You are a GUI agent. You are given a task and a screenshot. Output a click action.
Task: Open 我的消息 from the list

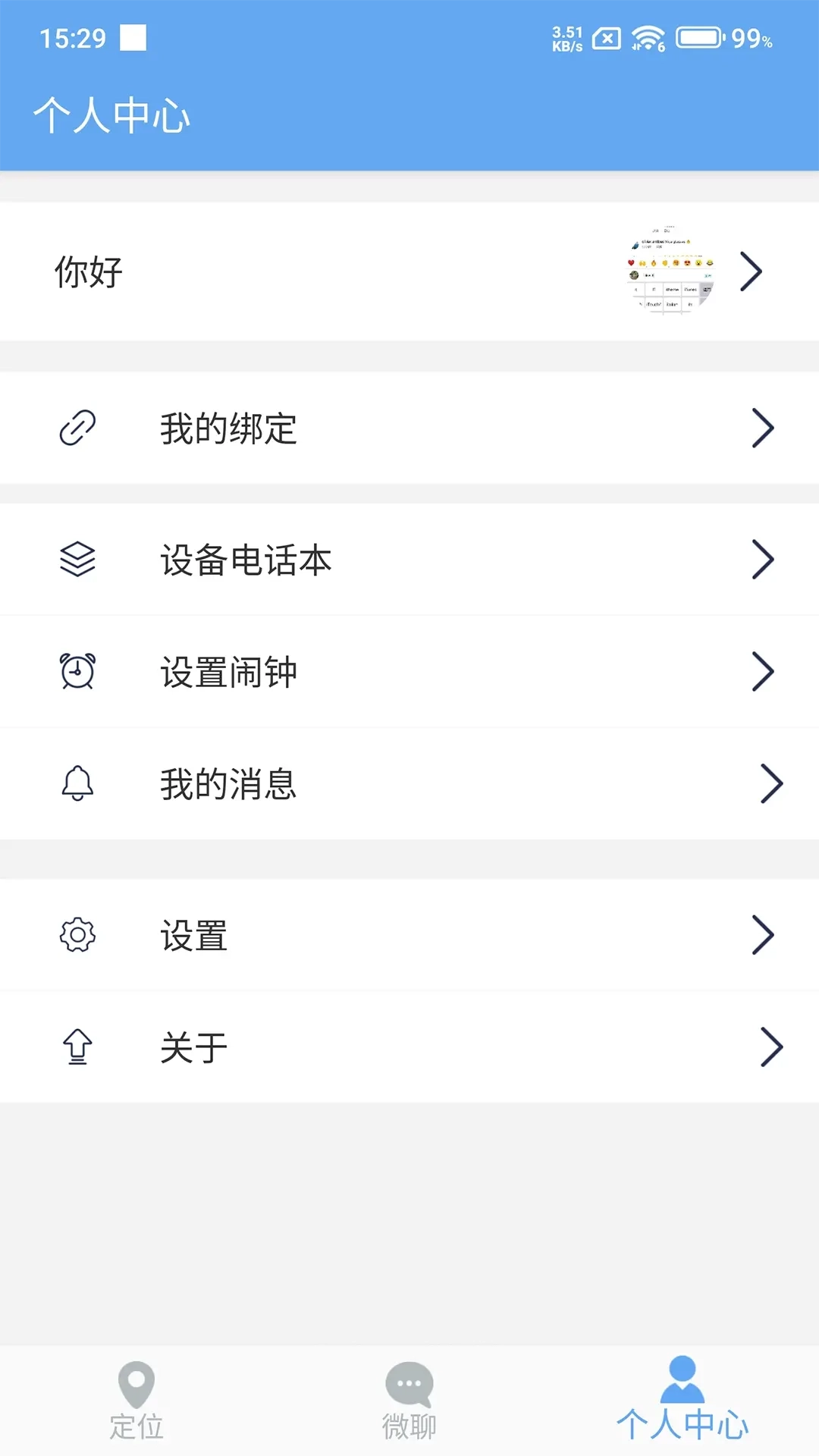[x=227, y=783]
